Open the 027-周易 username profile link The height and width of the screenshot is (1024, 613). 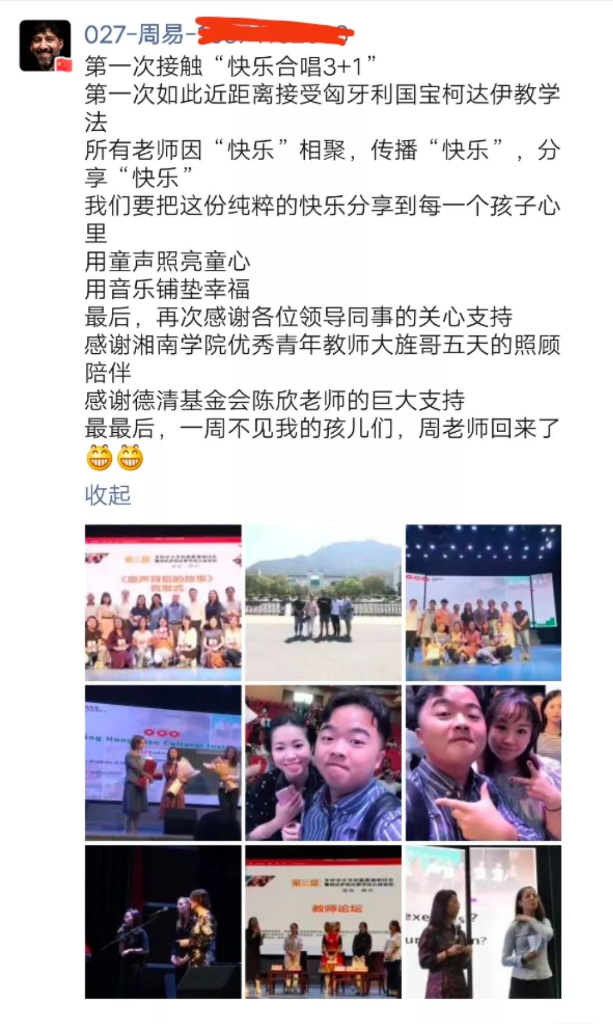[134, 35]
